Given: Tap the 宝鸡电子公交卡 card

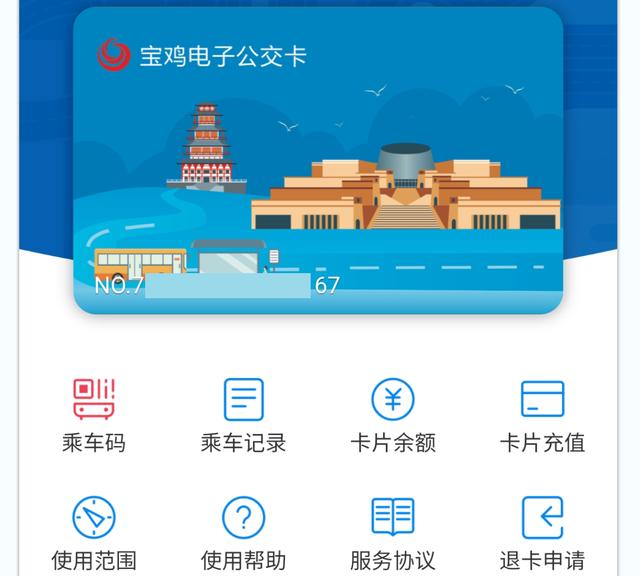Looking at the screenshot, I should coord(318,160).
